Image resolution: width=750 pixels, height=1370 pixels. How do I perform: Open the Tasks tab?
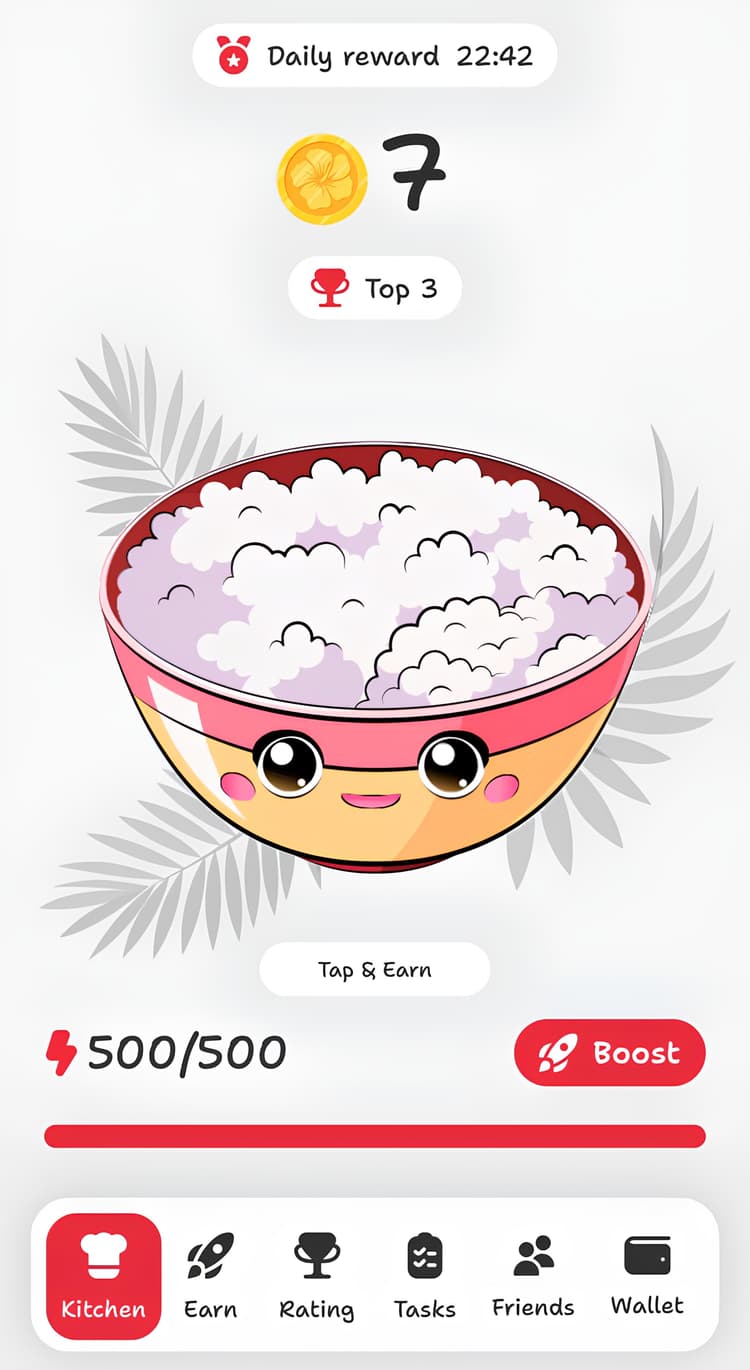(x=424, y=1276)
